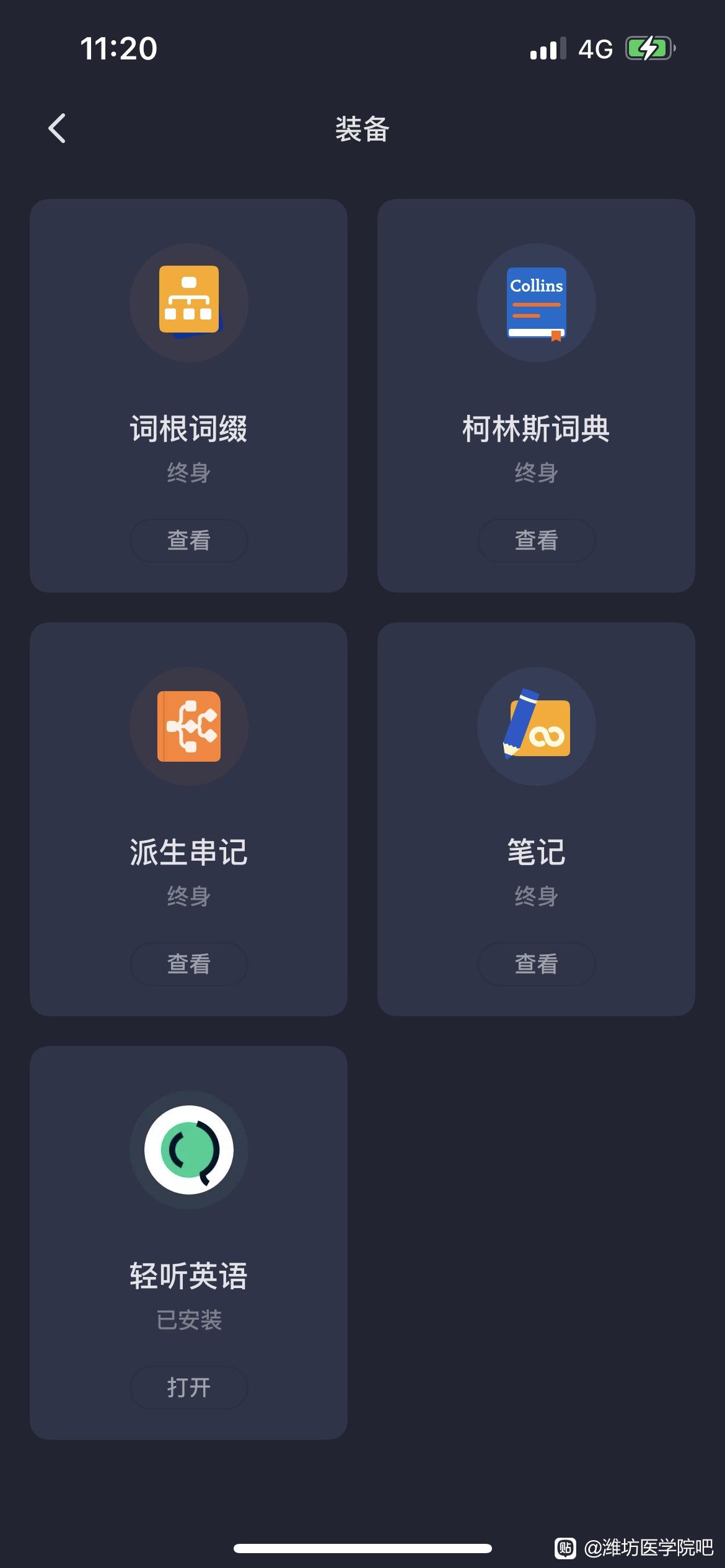Image resolution: width=725 pixels, height=1568 pixels.
Task: Open the 词根词缀 card icon
Action: (x=189, y=303)
